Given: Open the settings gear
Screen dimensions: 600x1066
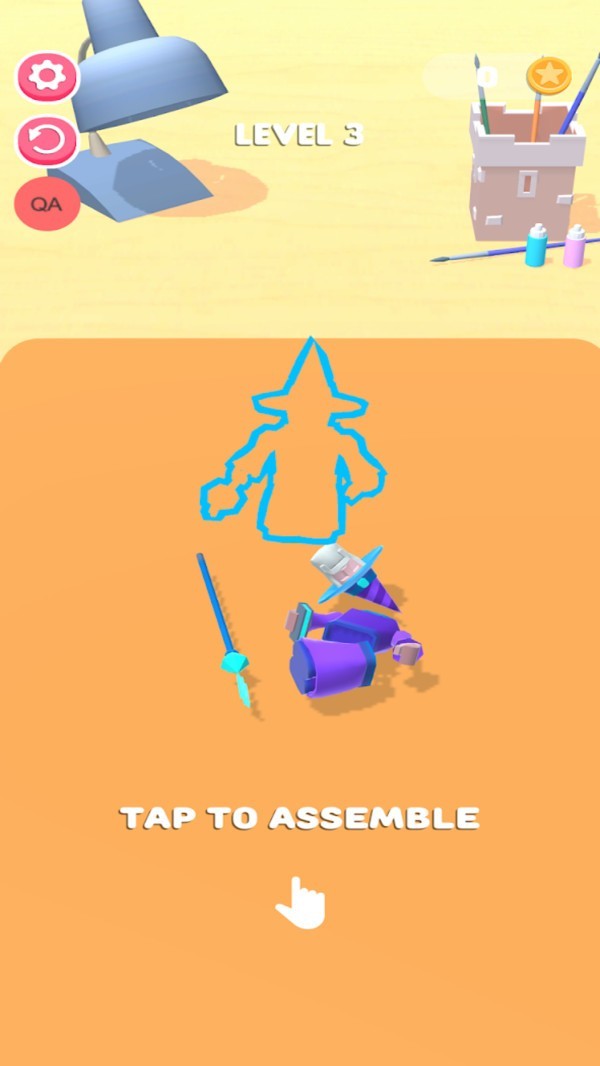Looking at the screenshot, I should click(47, 78).
